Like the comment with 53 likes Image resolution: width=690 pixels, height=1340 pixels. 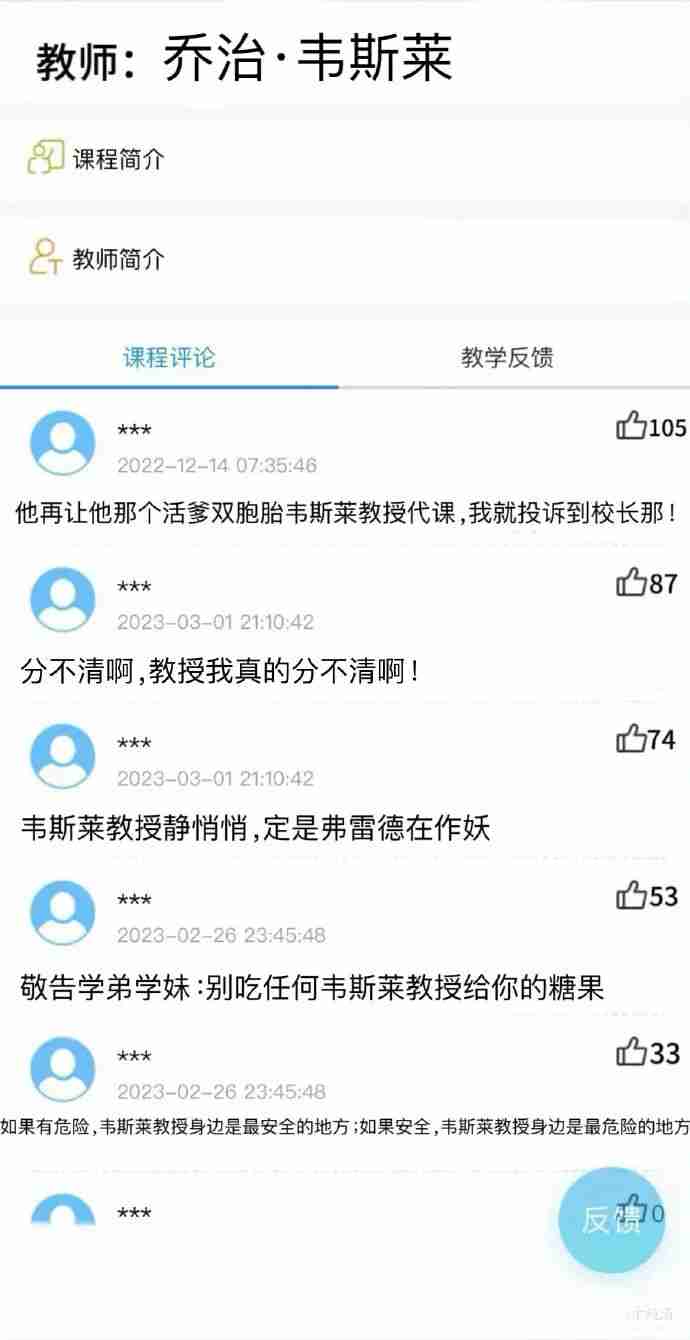click(x=631, y=896)
